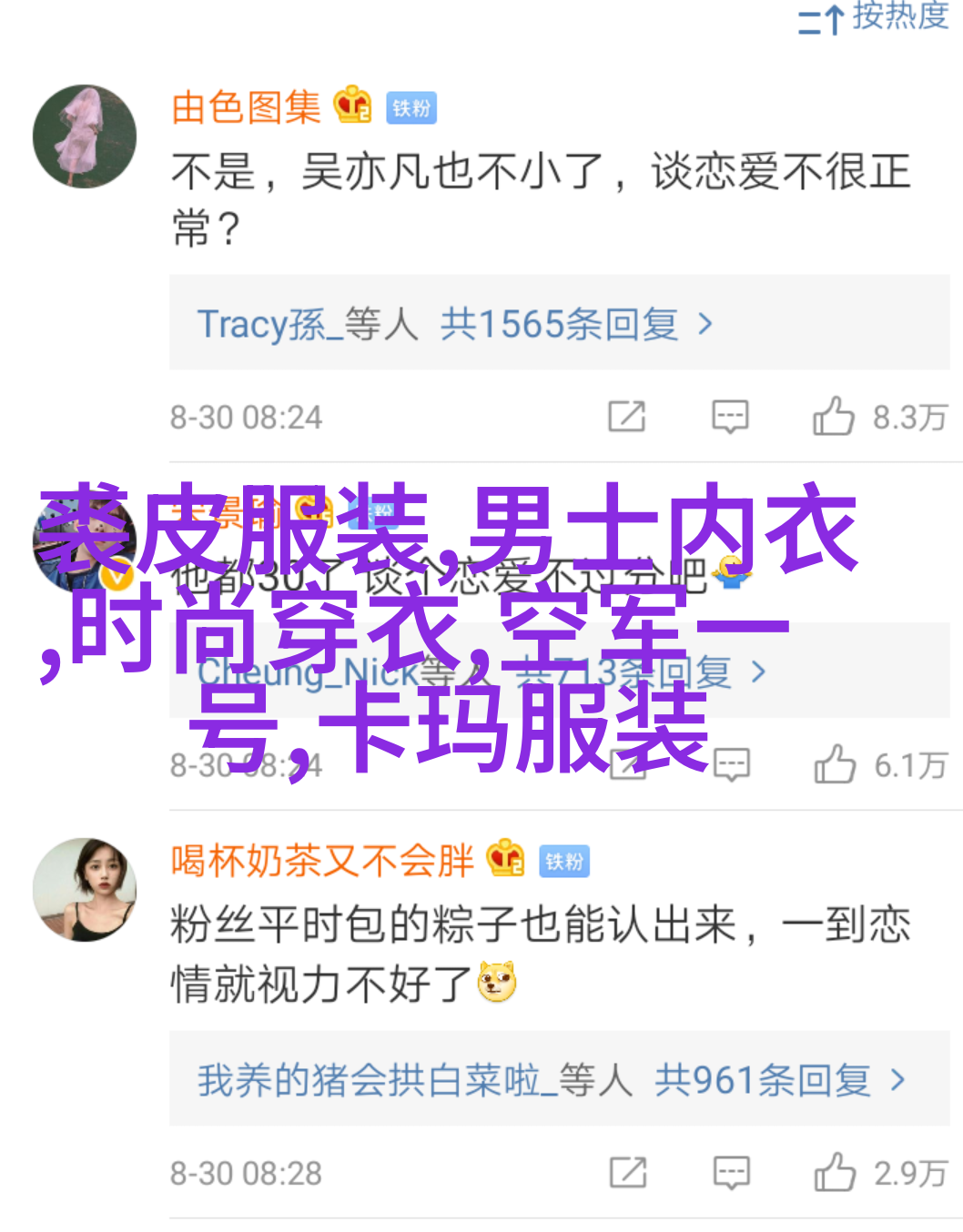Expand the 1565 replies from Tracy孫_
The height and width of the screenshot is (1232, 963).
455,324
